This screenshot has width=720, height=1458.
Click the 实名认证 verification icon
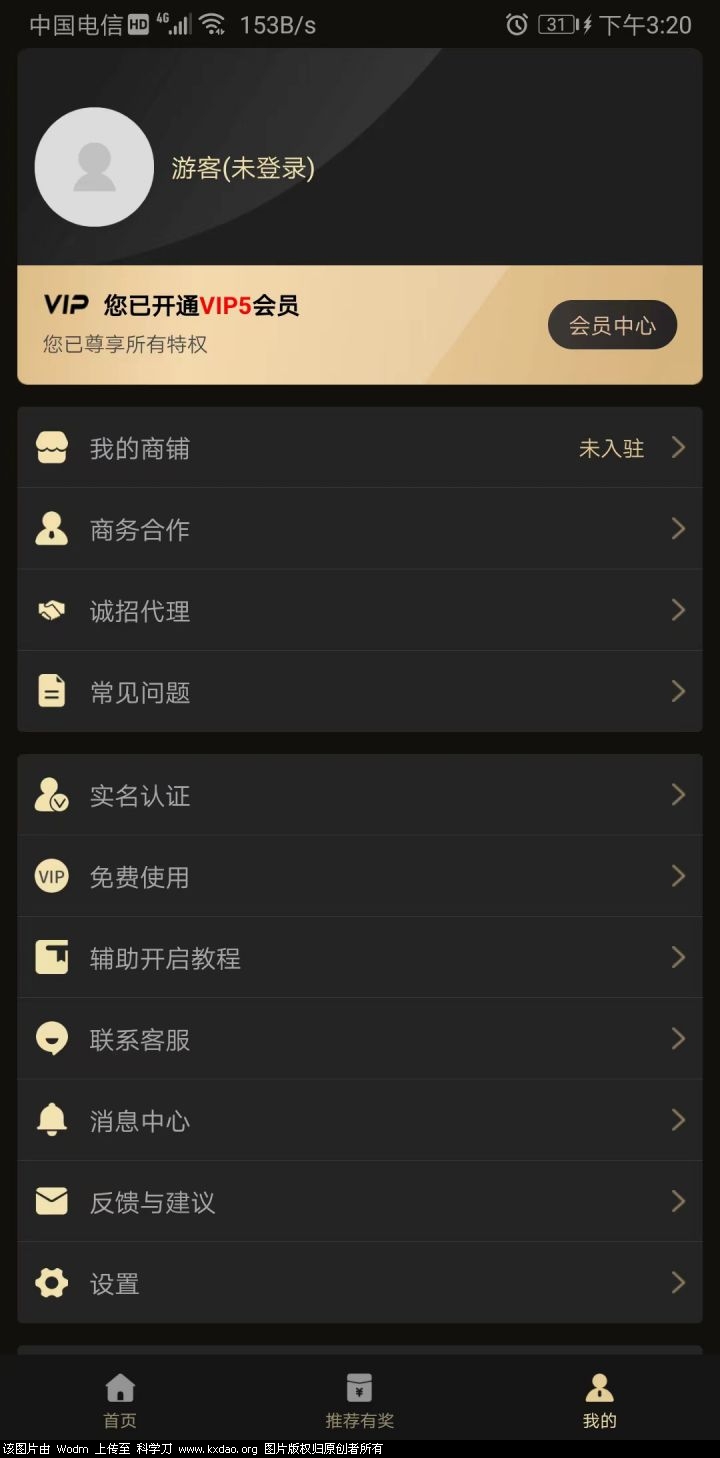pyautogui.click(x=51, y=795)
